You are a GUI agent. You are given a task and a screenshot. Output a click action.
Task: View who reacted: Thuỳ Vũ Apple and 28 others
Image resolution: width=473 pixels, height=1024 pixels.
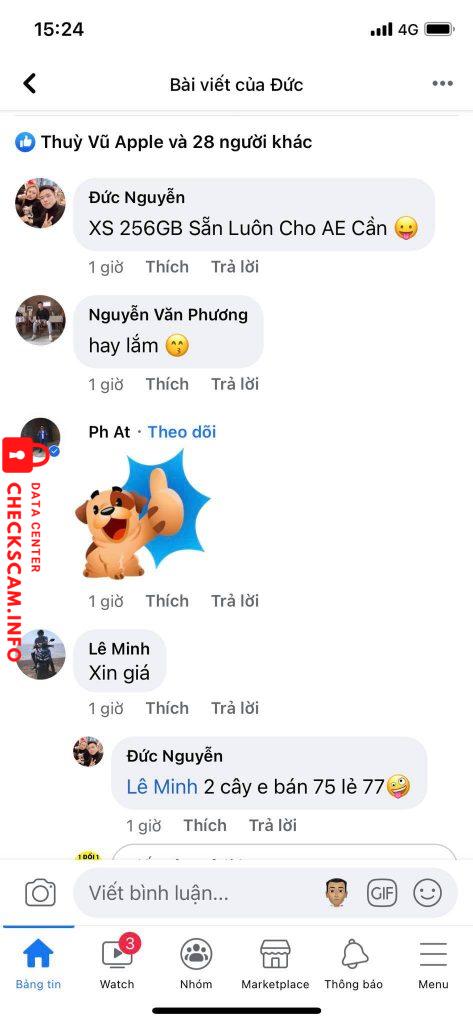click(164, 142)
